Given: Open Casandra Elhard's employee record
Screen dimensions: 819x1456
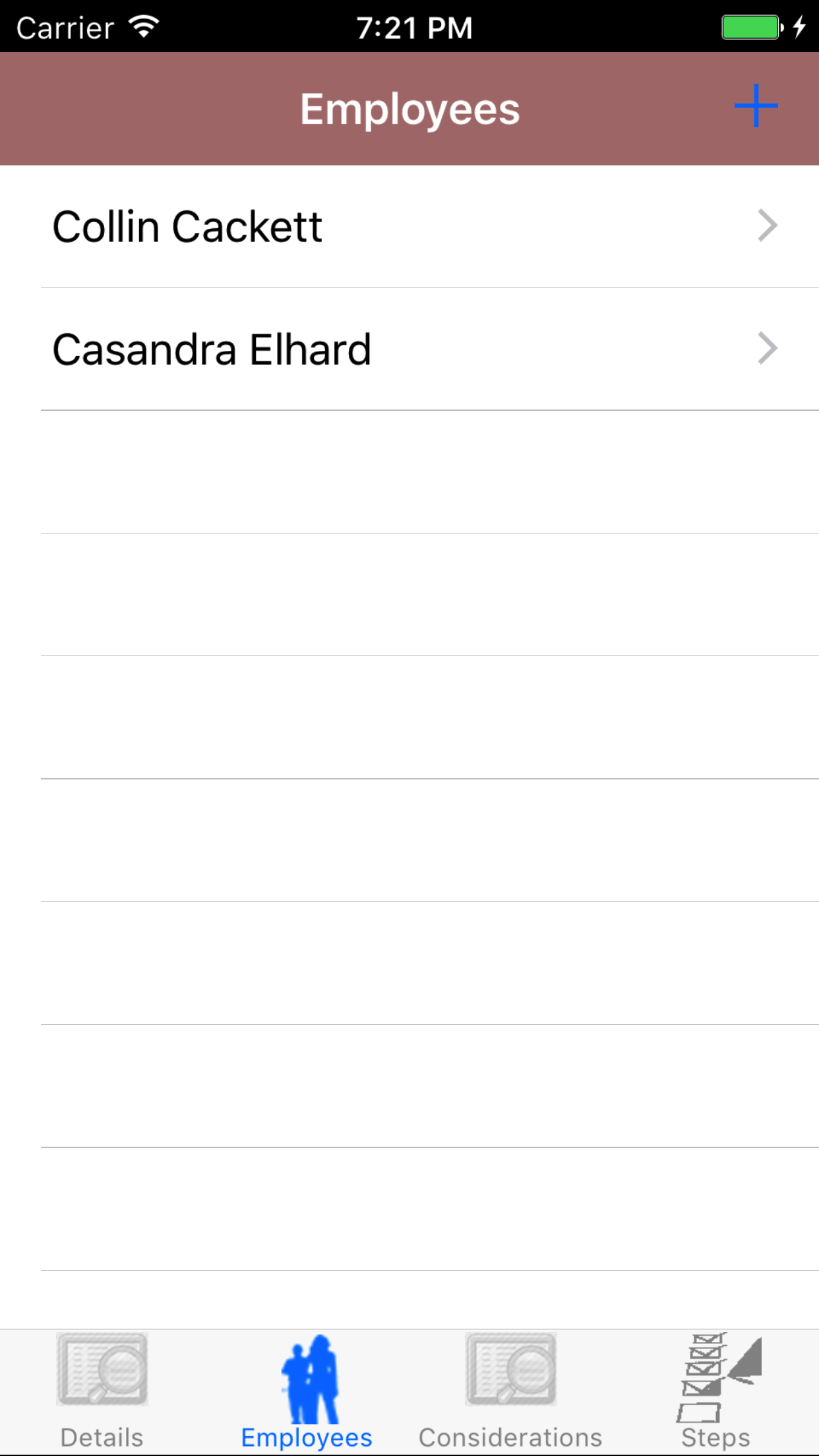Looking at the screenshot, I should pos(409,349).
